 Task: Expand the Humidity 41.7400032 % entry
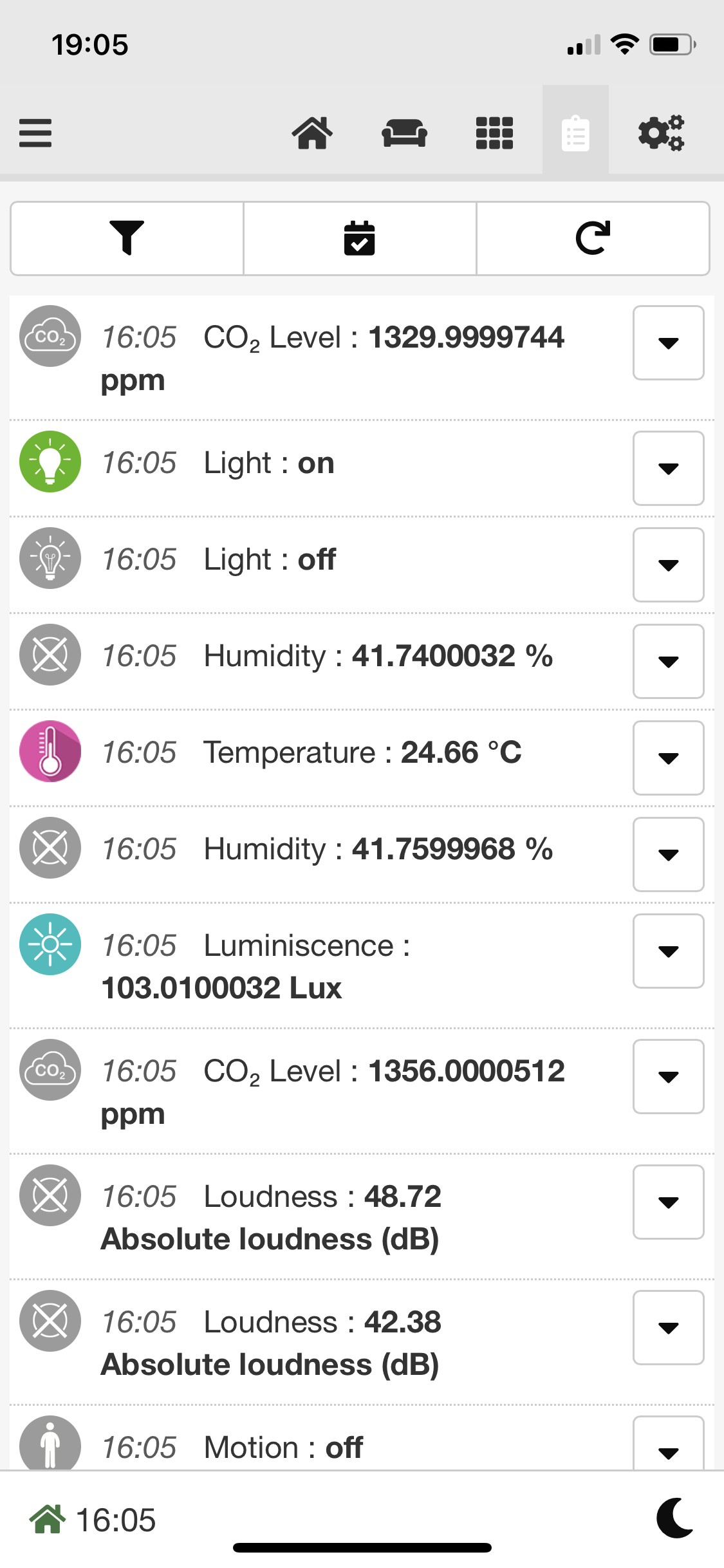coord(669,662)
